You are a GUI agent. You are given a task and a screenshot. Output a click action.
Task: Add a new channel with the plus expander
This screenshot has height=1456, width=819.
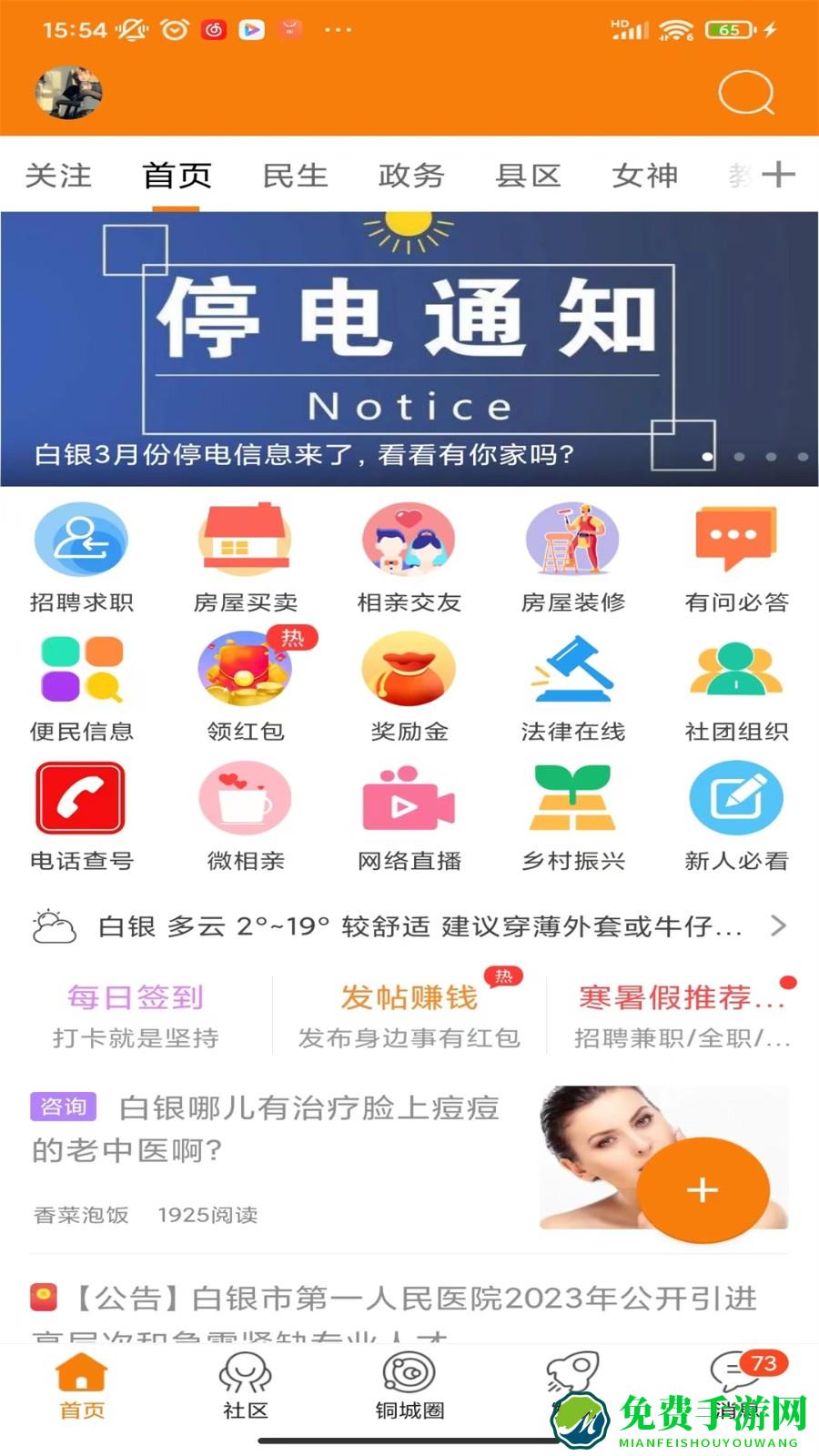pyautogui.click(x=780, y=173)
